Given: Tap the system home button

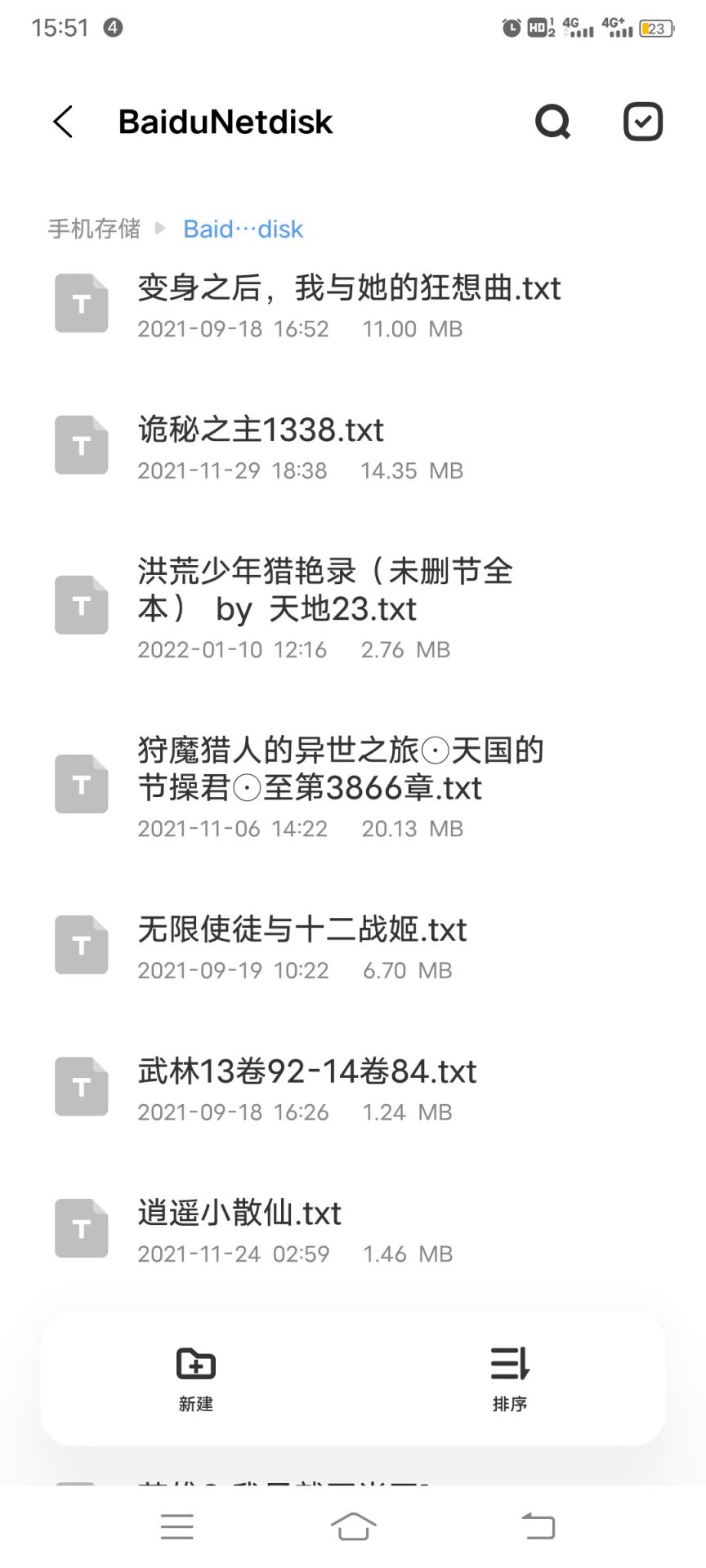Looking at the screenshot, I should click(x=353, y=1526).
